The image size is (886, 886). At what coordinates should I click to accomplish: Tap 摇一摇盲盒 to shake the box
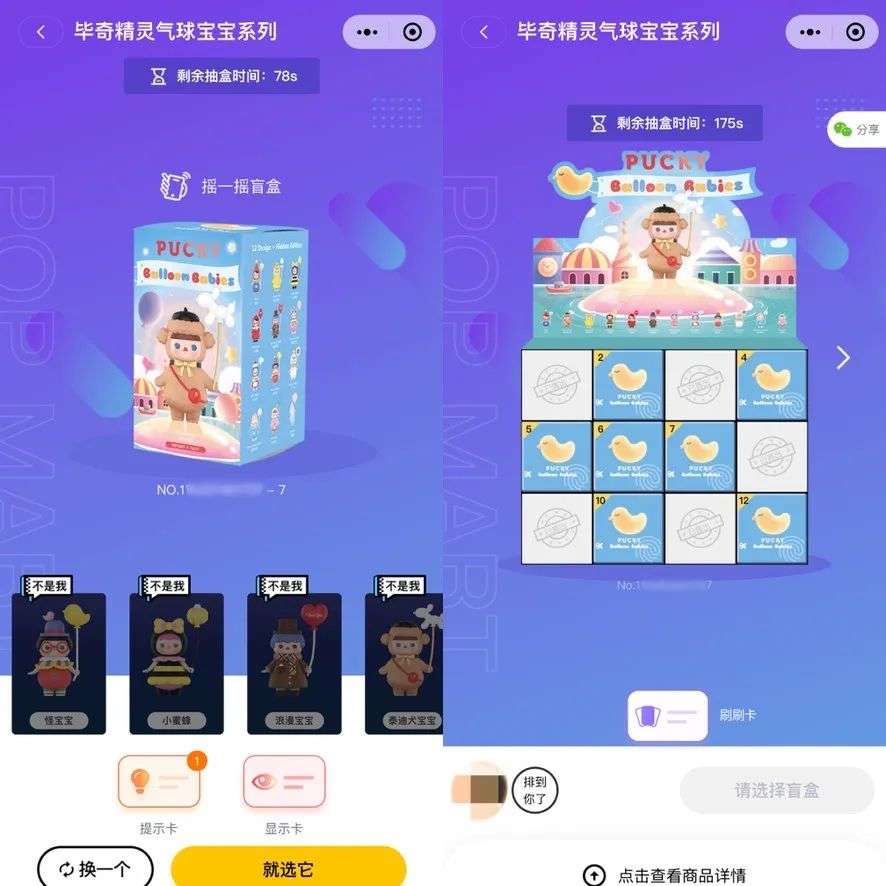220,186
